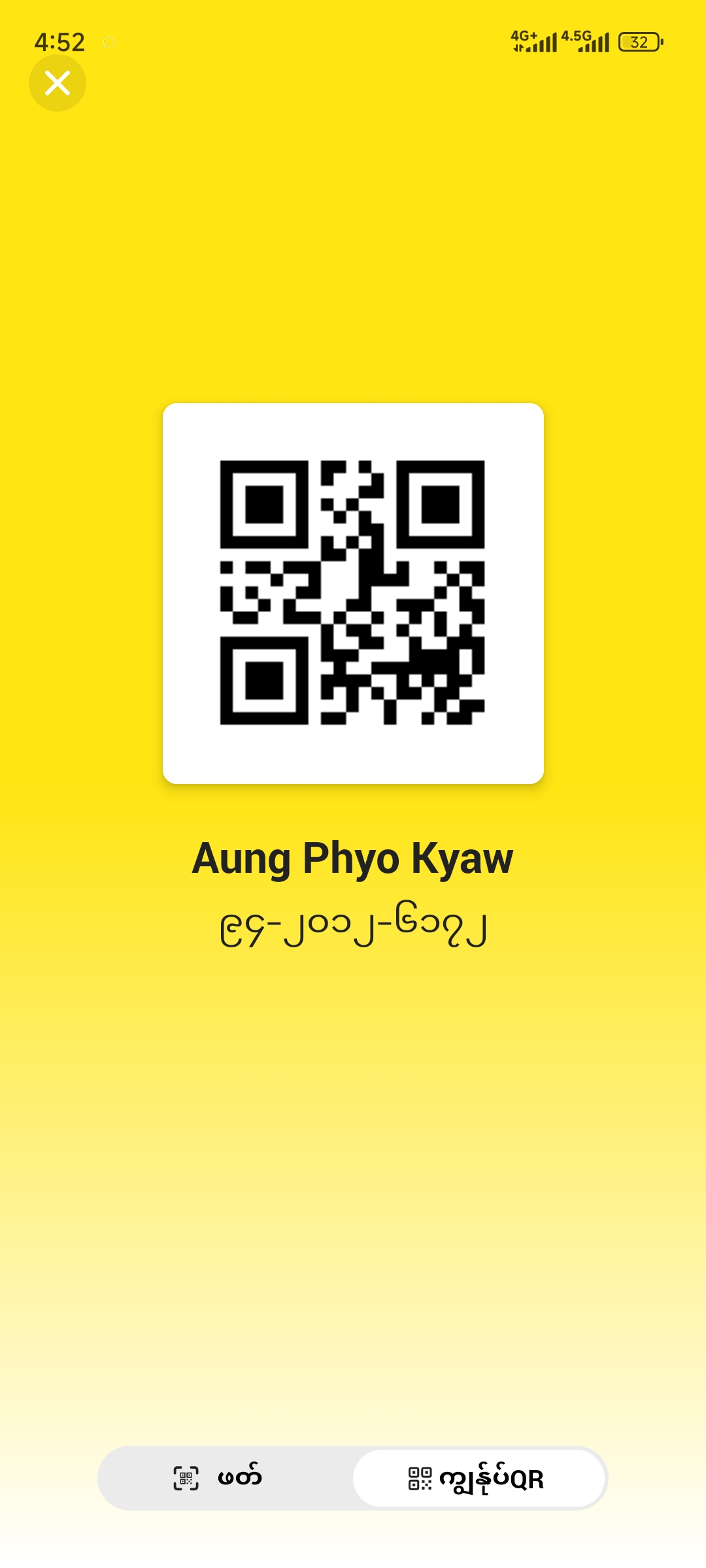Close the QR code screen
706x1568 pixels.
(58, 83)
